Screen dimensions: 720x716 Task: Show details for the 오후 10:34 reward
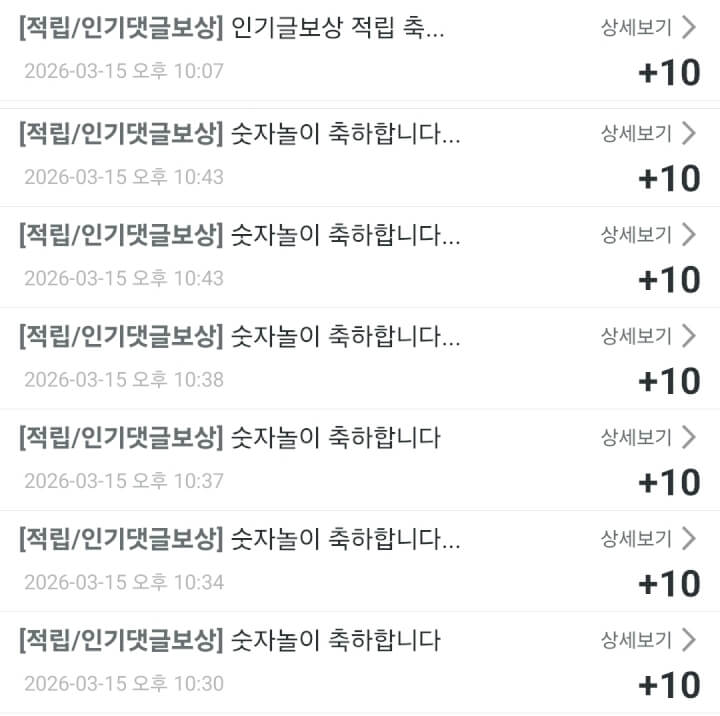coord(647,539)
